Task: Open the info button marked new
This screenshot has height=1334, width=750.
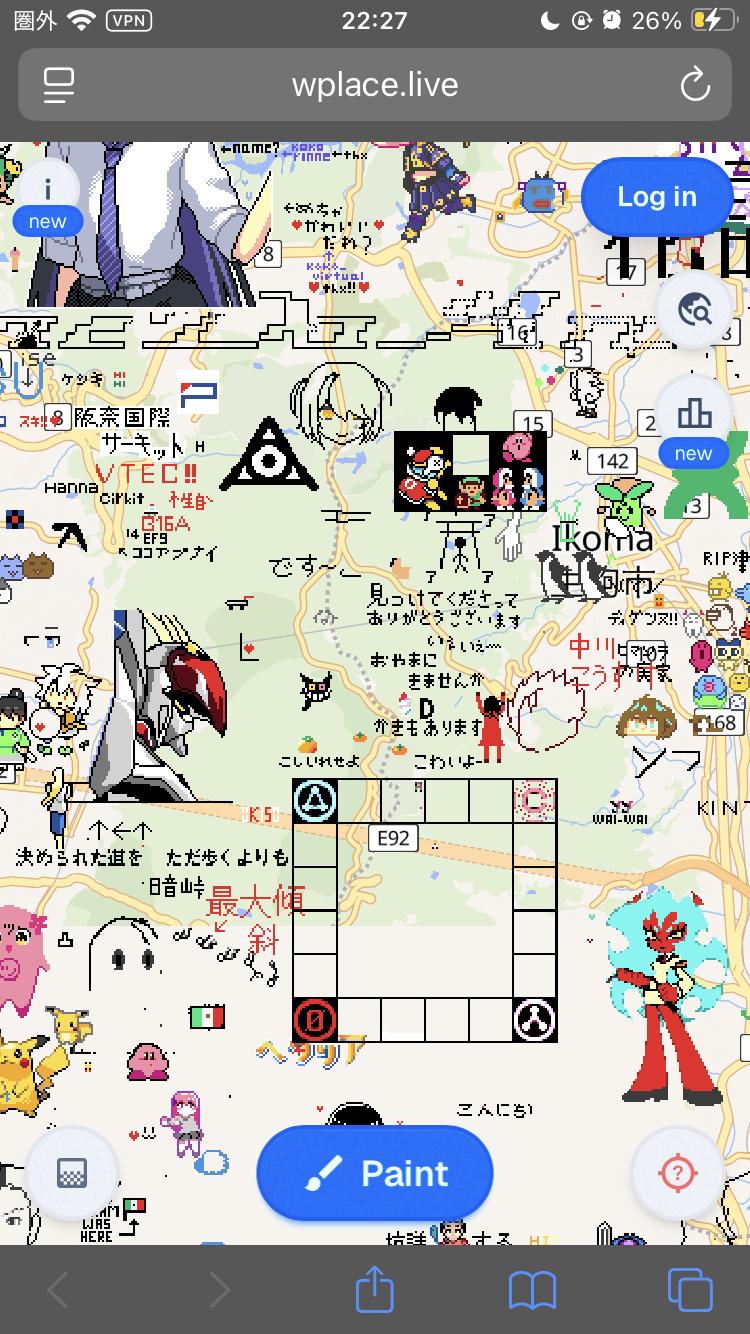Action: [48, 196]
